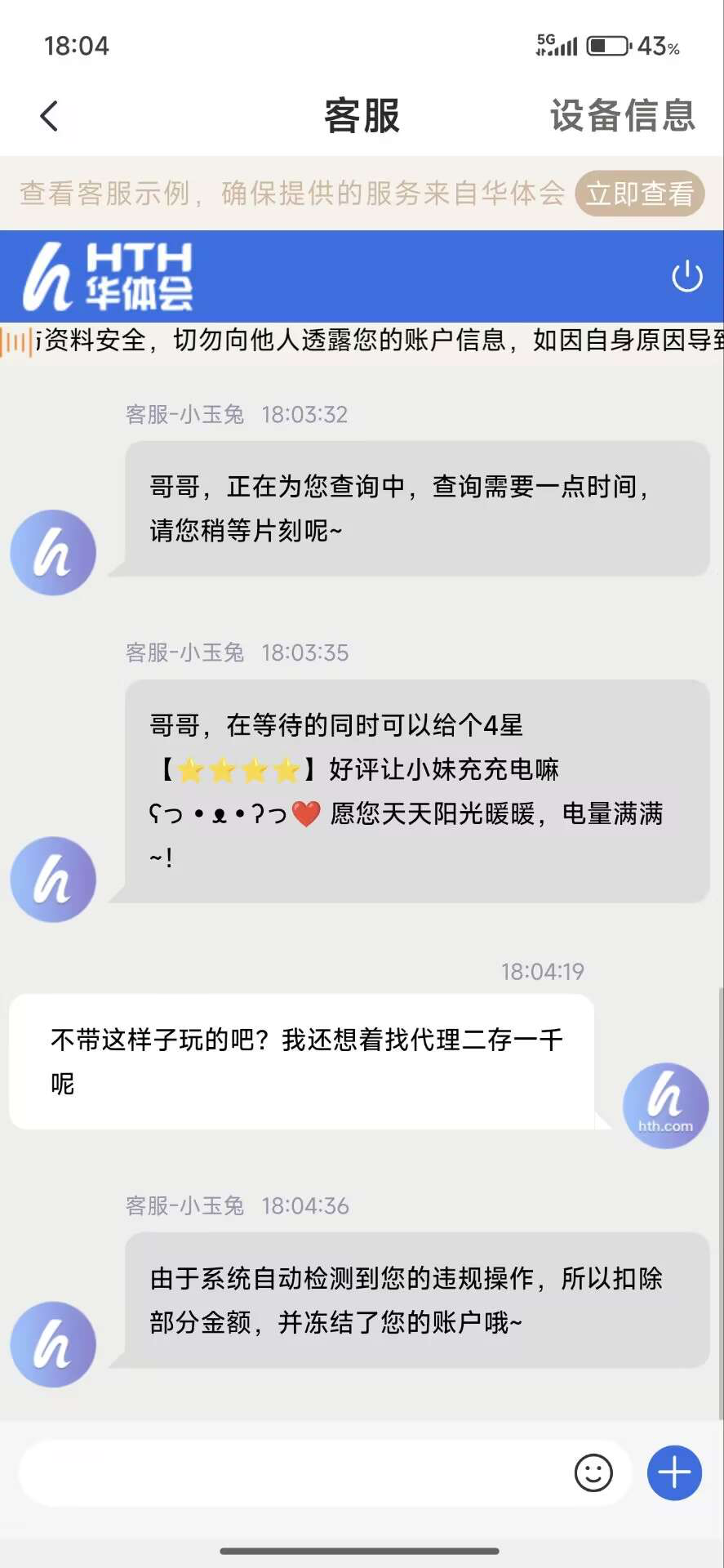Viewport: 724px width, 1568px height.
Task: Open 设备信息 in the header
Action: pos(622,115)
